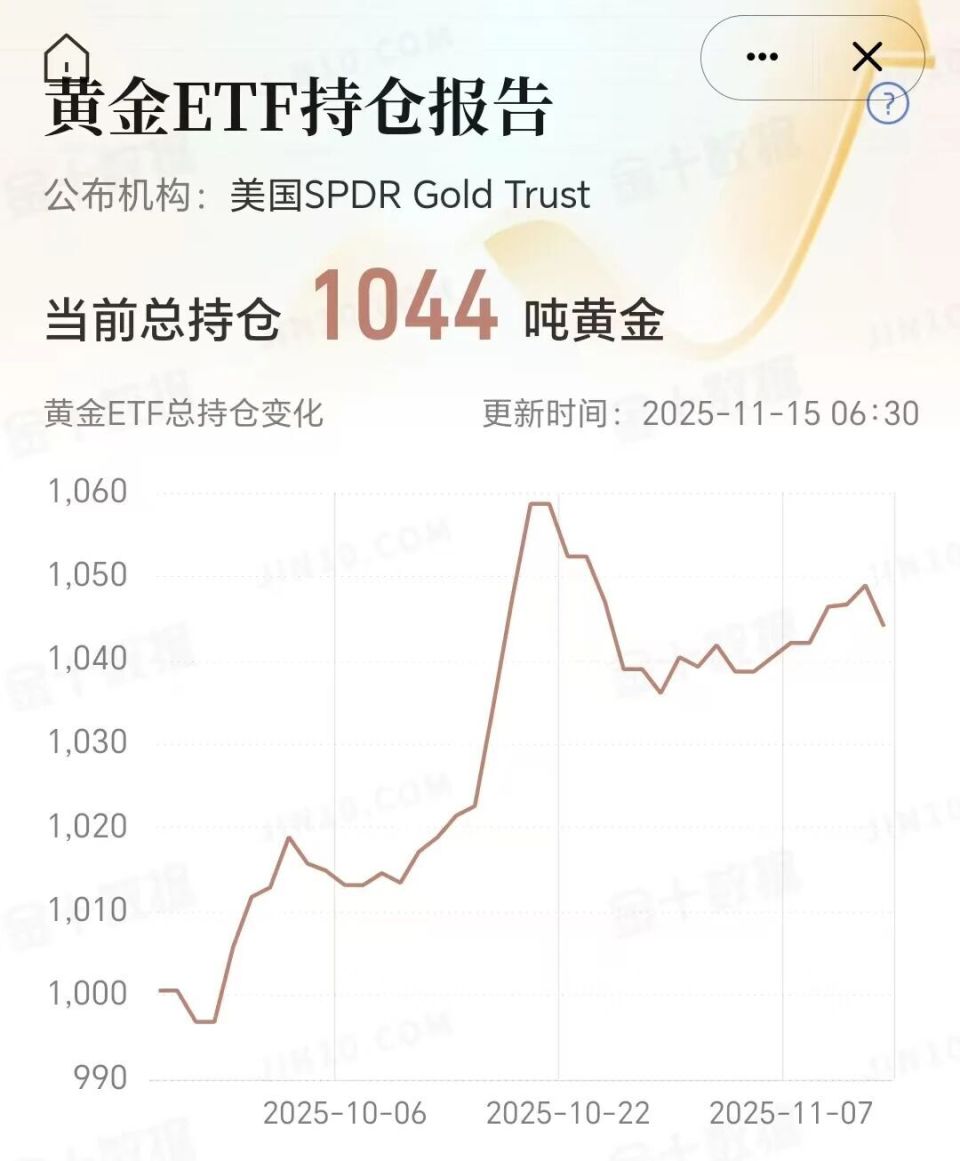Open the three-dot more options menu

(763, 57)
